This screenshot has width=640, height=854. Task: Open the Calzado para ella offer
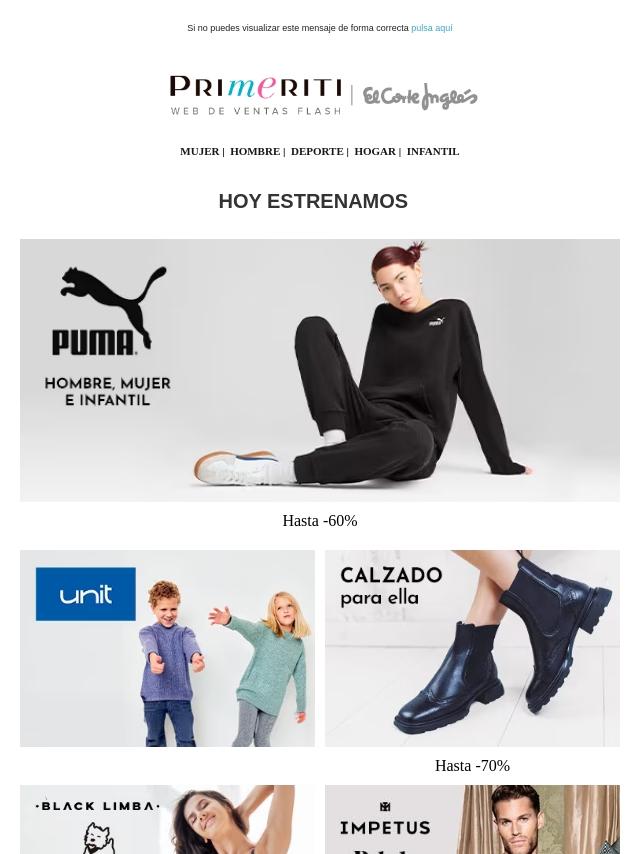click(472, 648)
